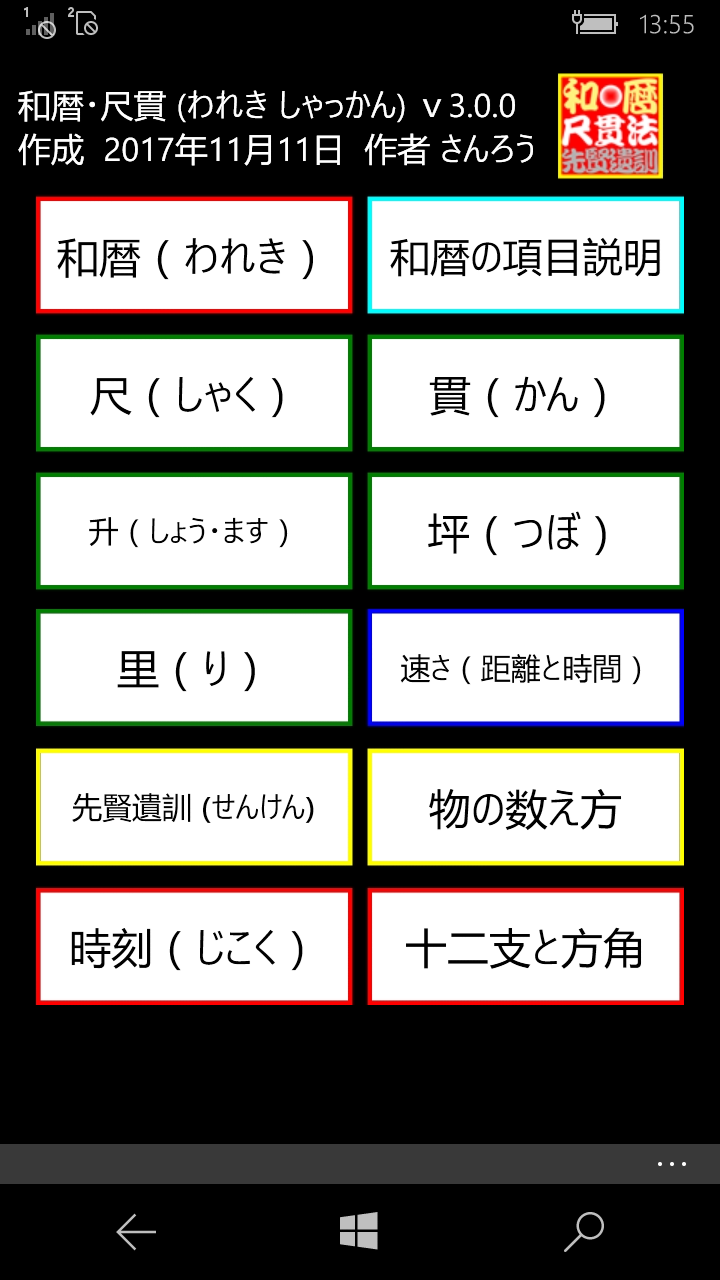Select the 時刻（じこく）time button
720x1280 pixels.
194,946
